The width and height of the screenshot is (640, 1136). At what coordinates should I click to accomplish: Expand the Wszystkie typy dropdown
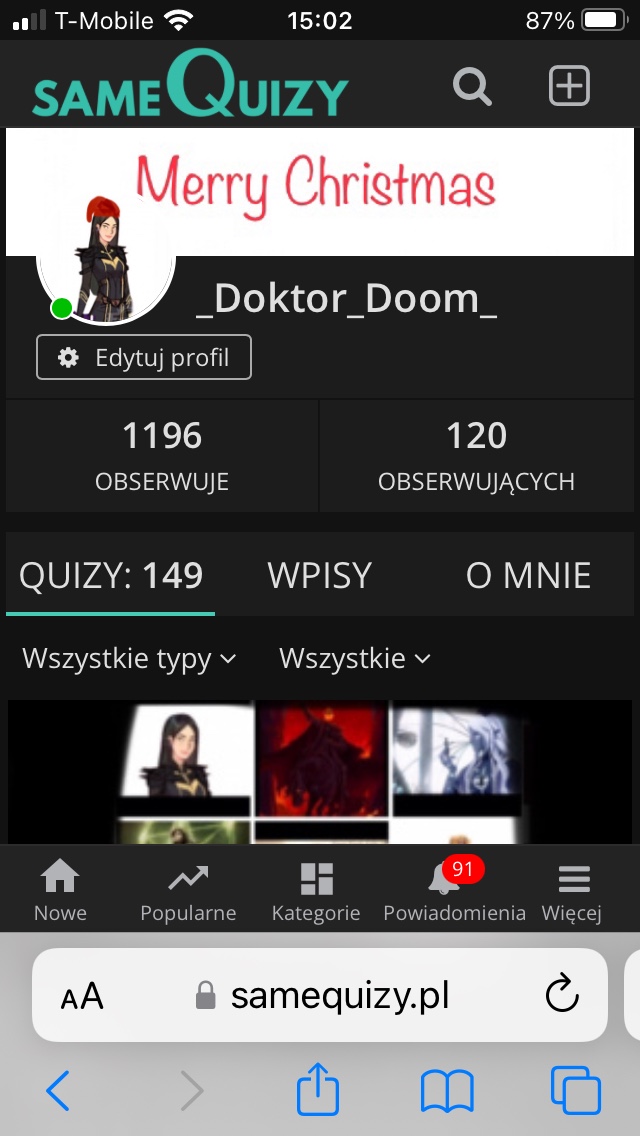pyautogui.click(x=129, y=658)
